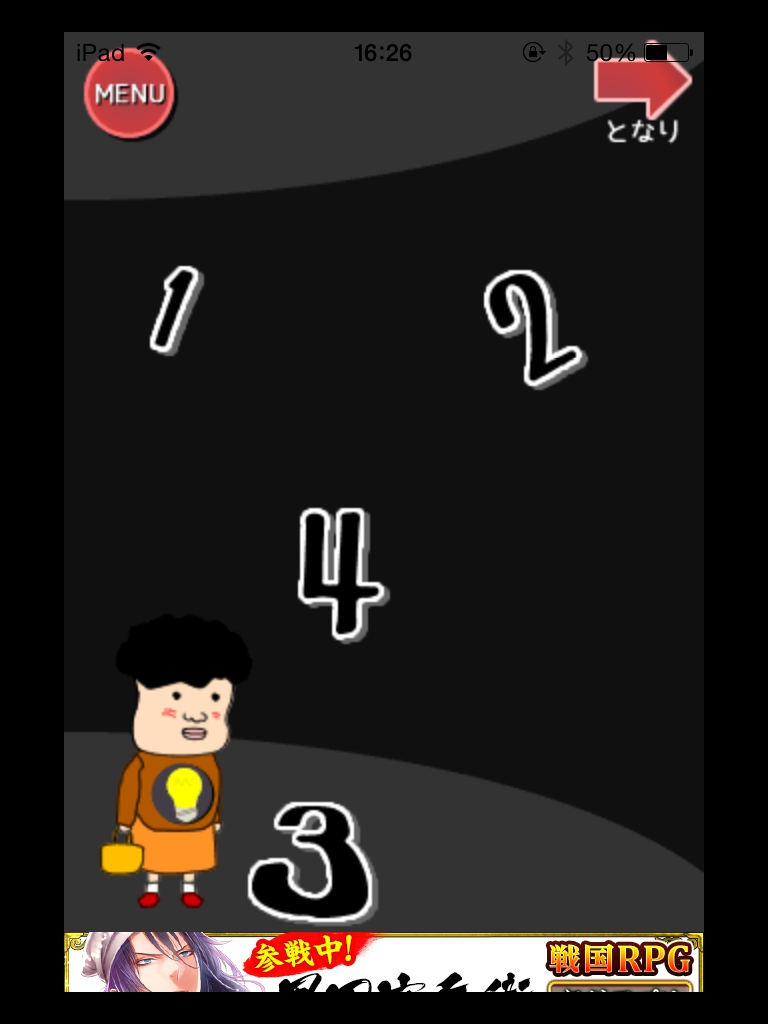Viewport: 768px width, 1024px height.
Task: Select the number 2
Action: click(x=530, y=328)
